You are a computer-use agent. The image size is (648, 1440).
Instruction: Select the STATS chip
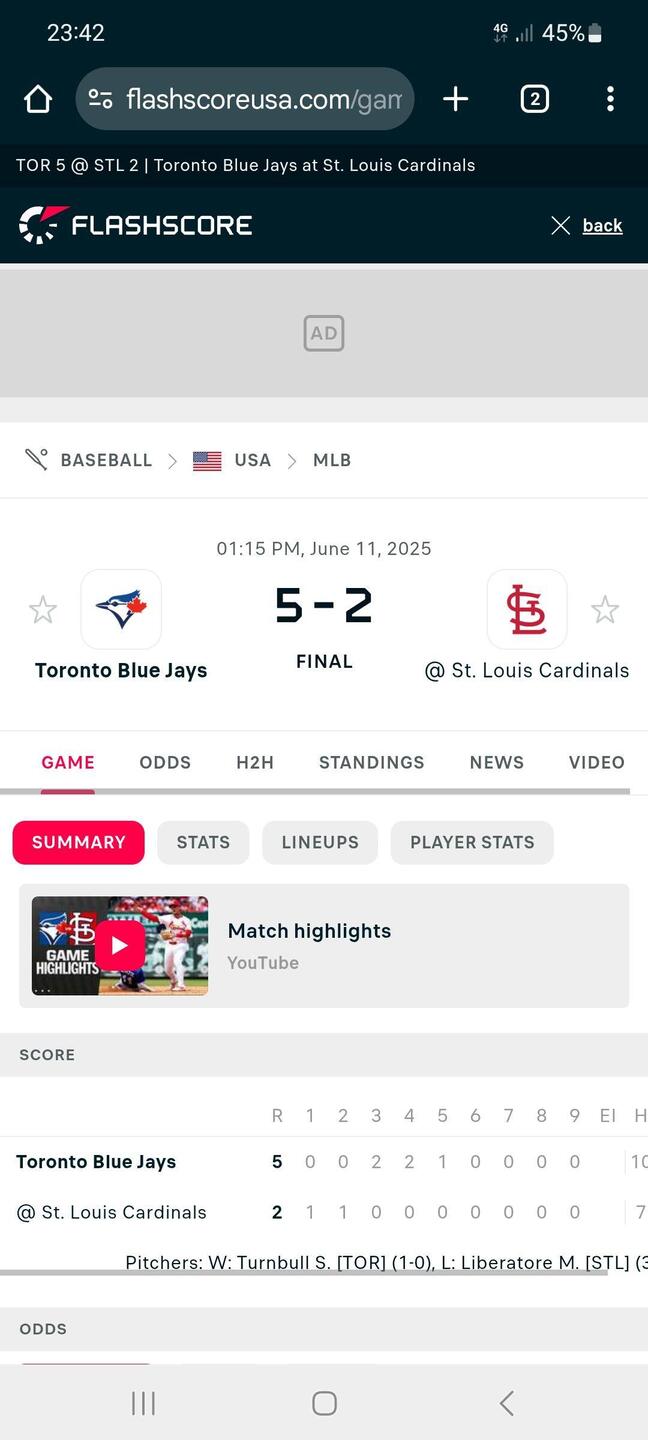(203, 842)
